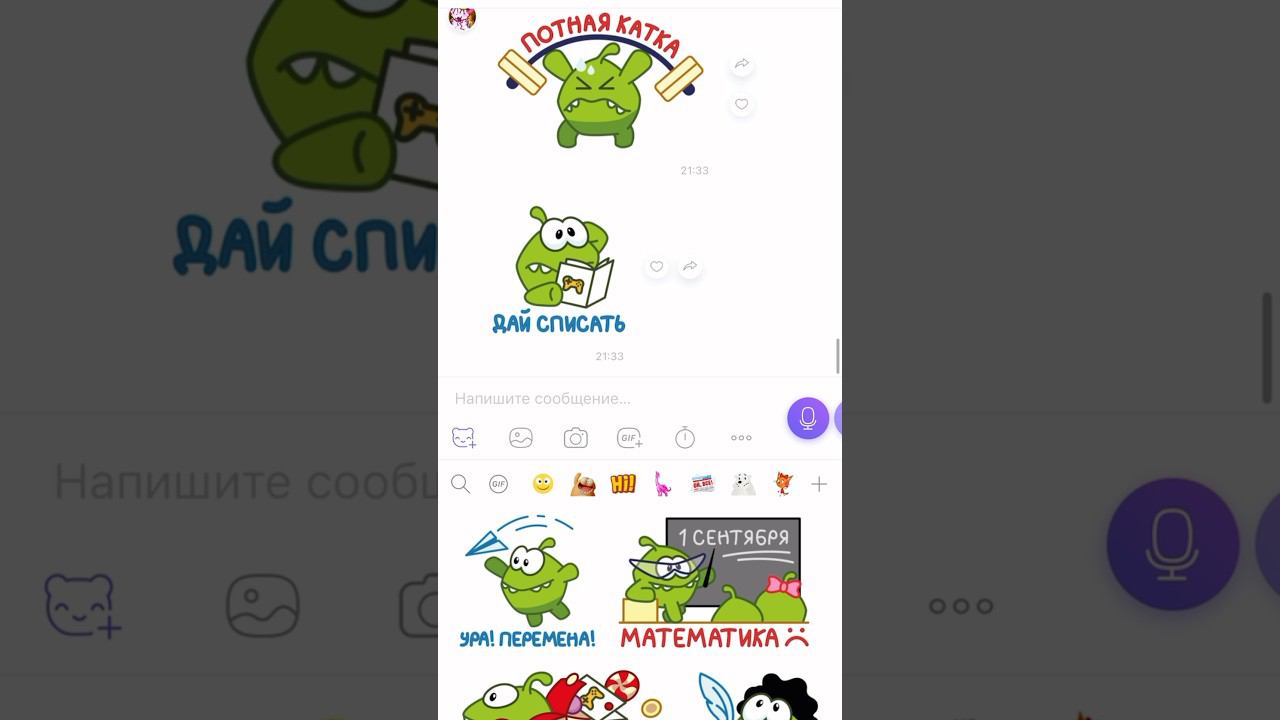Switch to the round GIF tab
Viewport: 1280px width, 720px height.
pyautogui.click(x=498, y=484)
